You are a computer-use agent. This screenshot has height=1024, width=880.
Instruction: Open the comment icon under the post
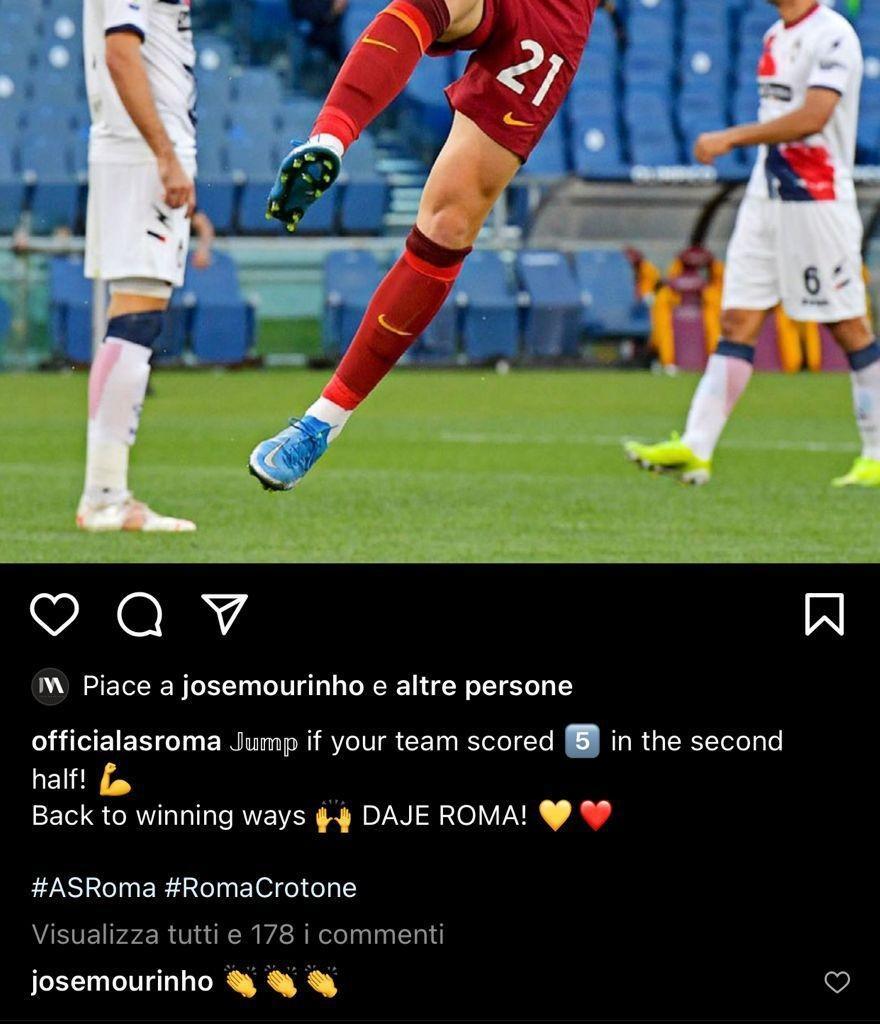(x=140, y=614)
